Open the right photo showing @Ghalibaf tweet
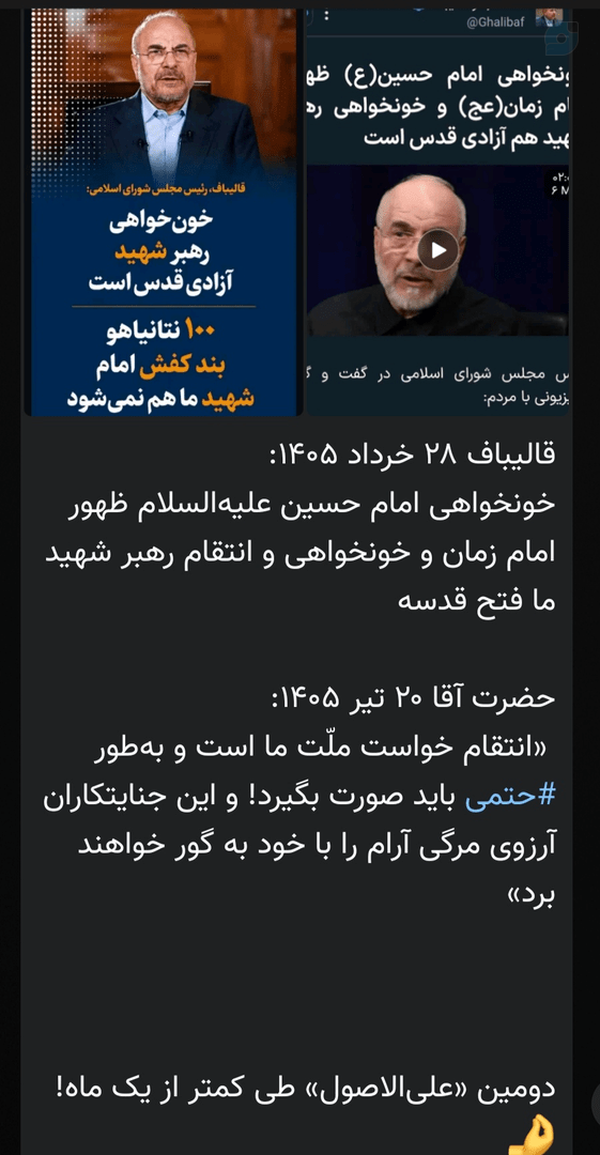600x1155 pixels. pos(438,212)
